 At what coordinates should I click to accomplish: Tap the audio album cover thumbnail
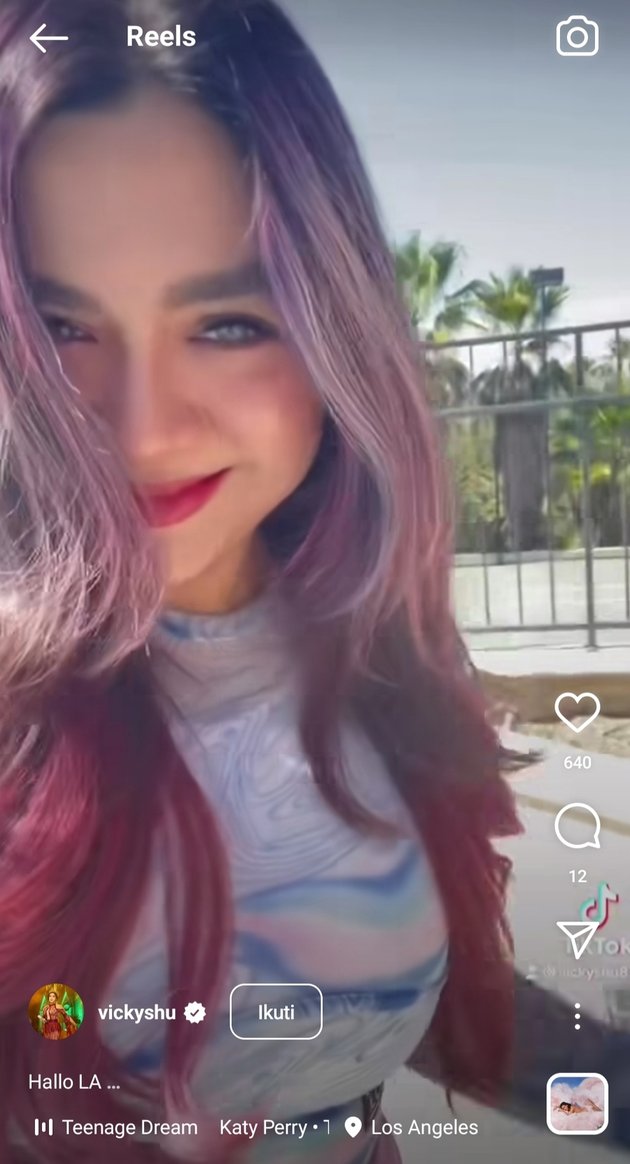coord(577,1103)
